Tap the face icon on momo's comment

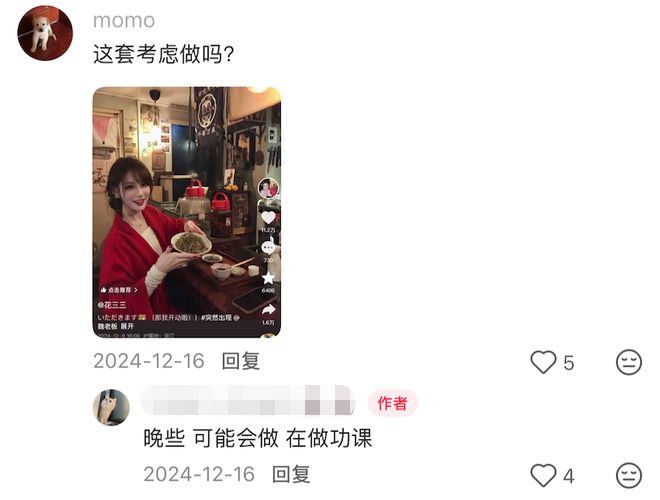pyautogui.click(x=629, y=362)
